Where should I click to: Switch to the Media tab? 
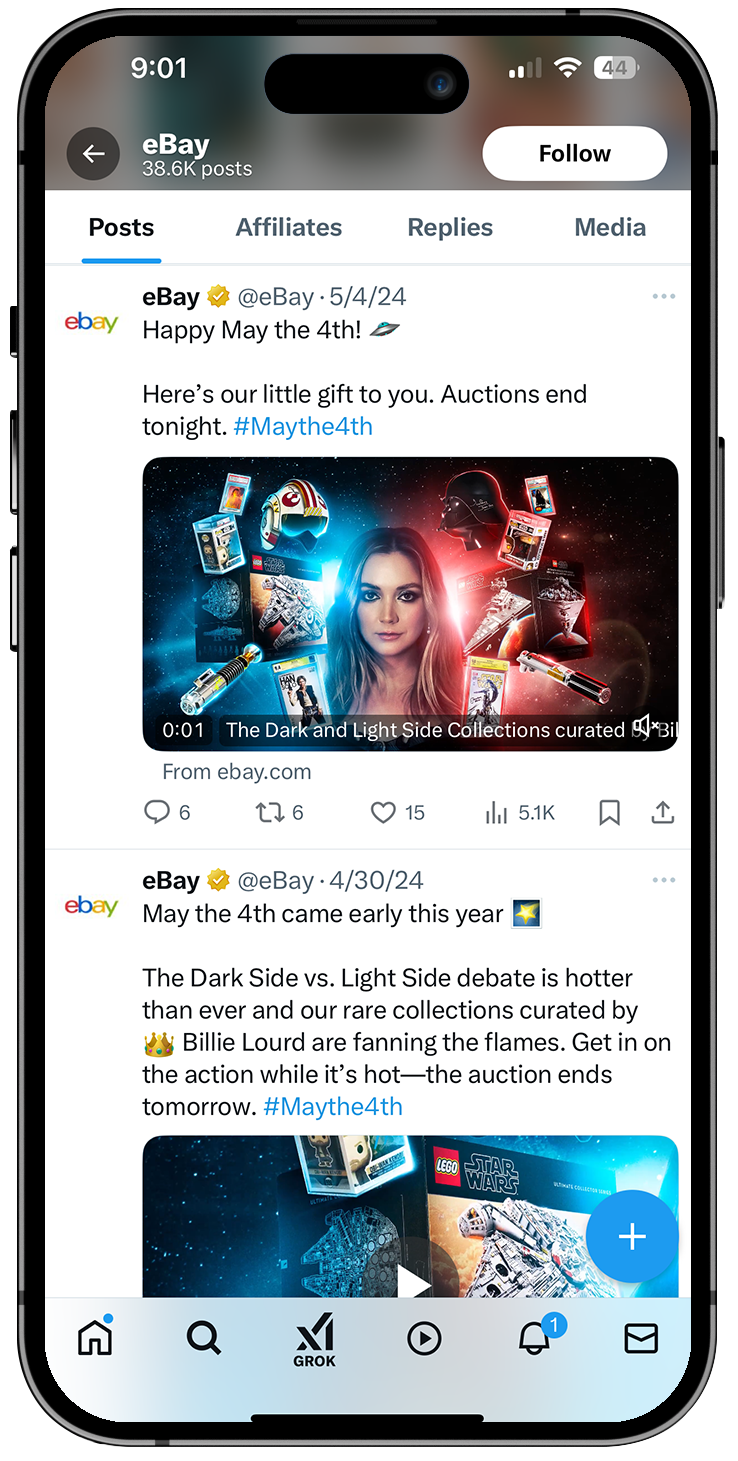(609, 228)
